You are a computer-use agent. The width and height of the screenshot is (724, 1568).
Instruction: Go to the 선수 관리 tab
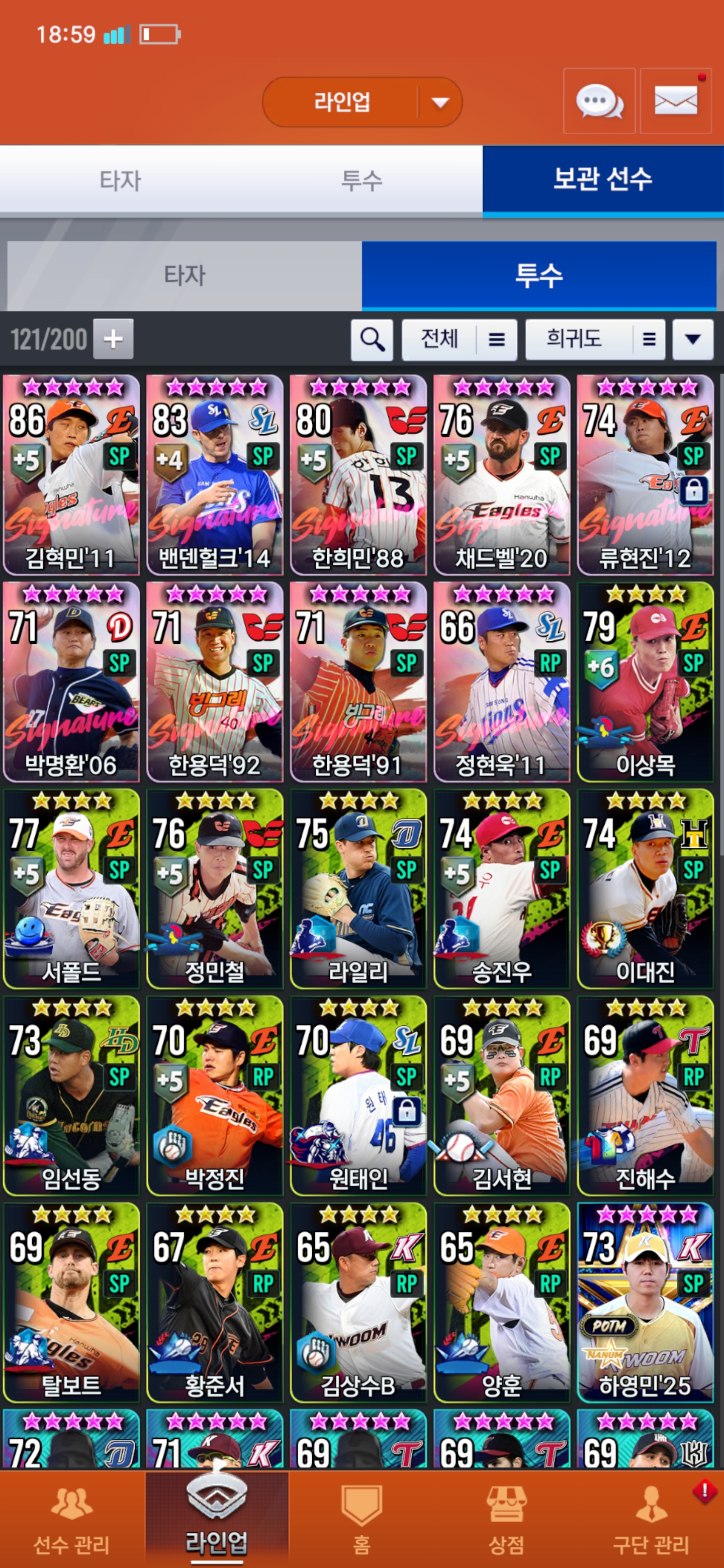point(72,1520)
